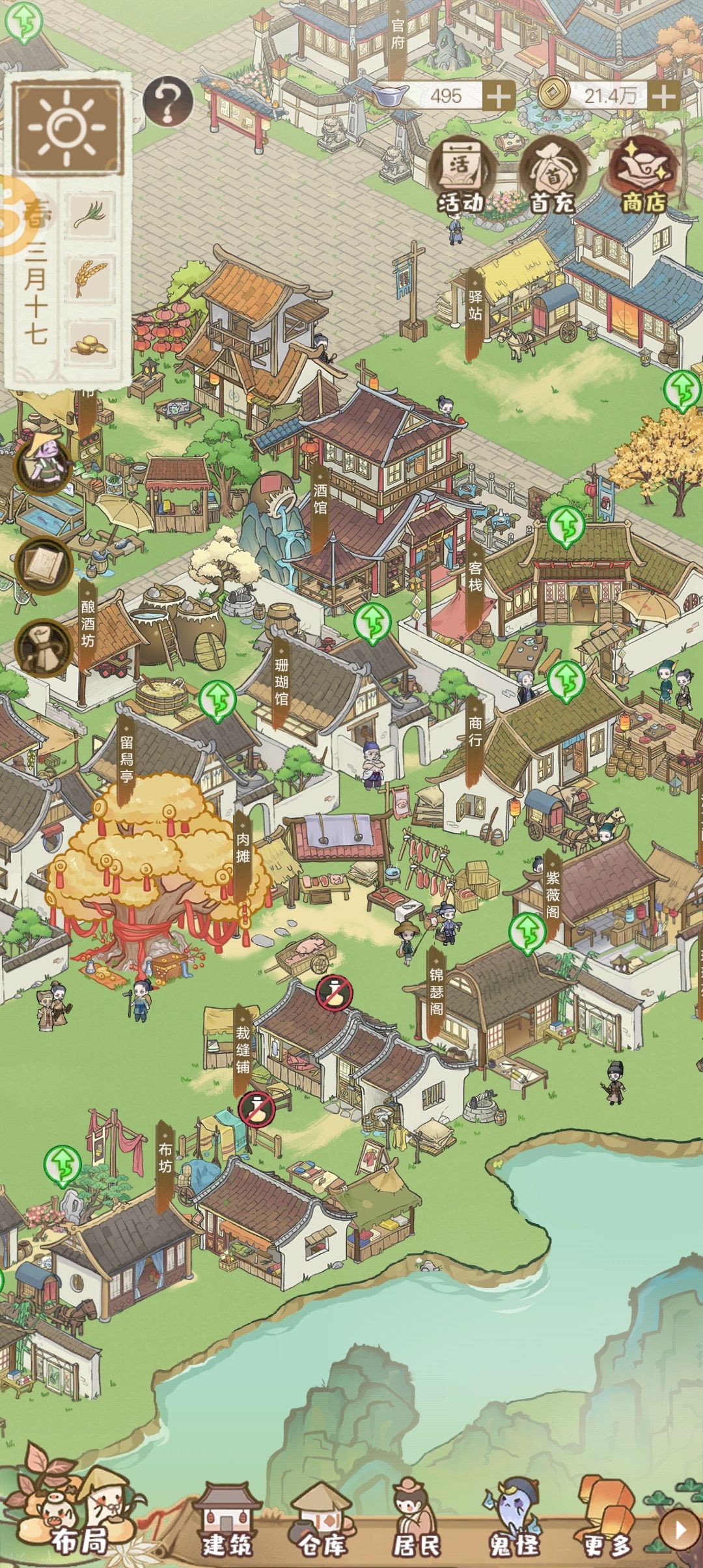The height and width of the screenshot is (1568, 703).
Task: Tap the wheat item in the season panel
Action: click(90, 279)
